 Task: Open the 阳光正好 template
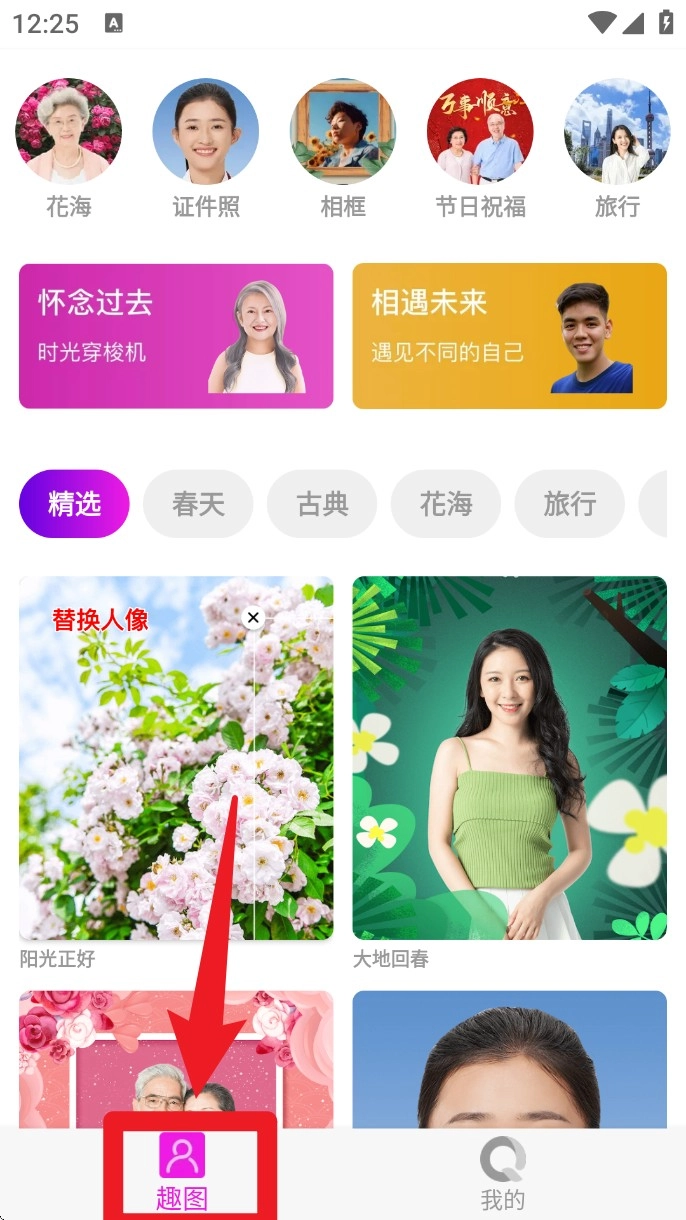(x=176, y=757)
